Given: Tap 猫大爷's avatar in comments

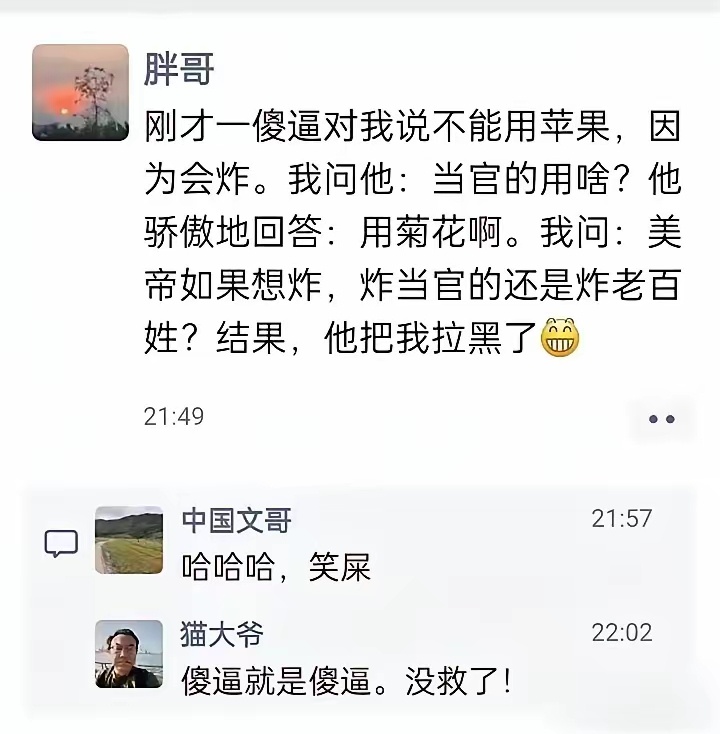Looking at the screenshot, I should (x=129, y=654).
